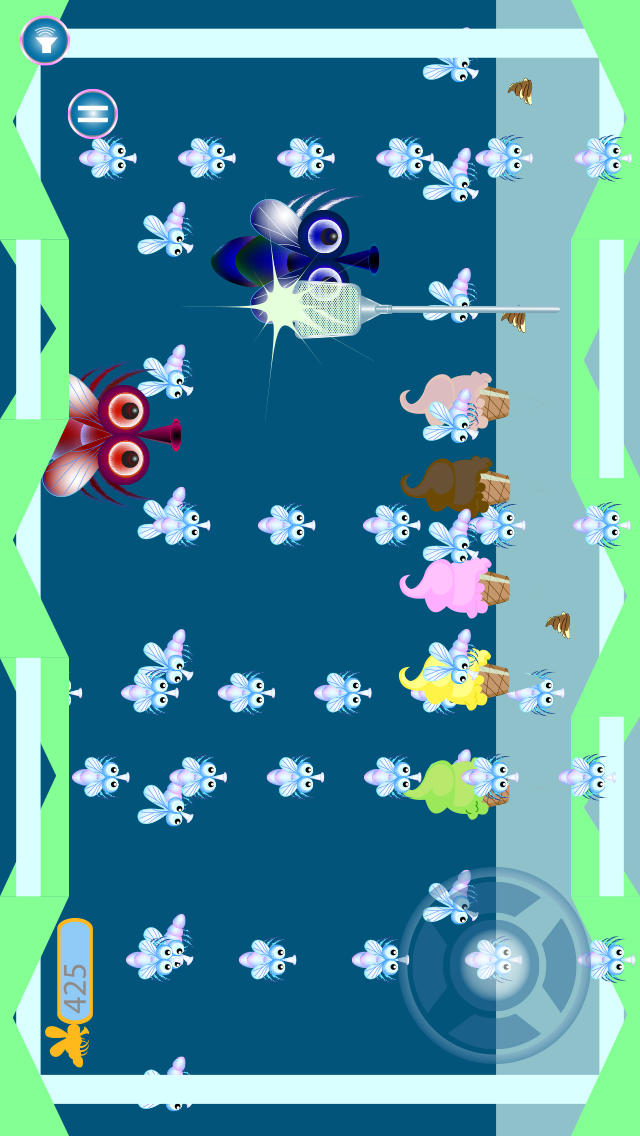This screenshot has width=640, height=1136.
Task: Pause the game with the pause button
Action: pos(93,114)
